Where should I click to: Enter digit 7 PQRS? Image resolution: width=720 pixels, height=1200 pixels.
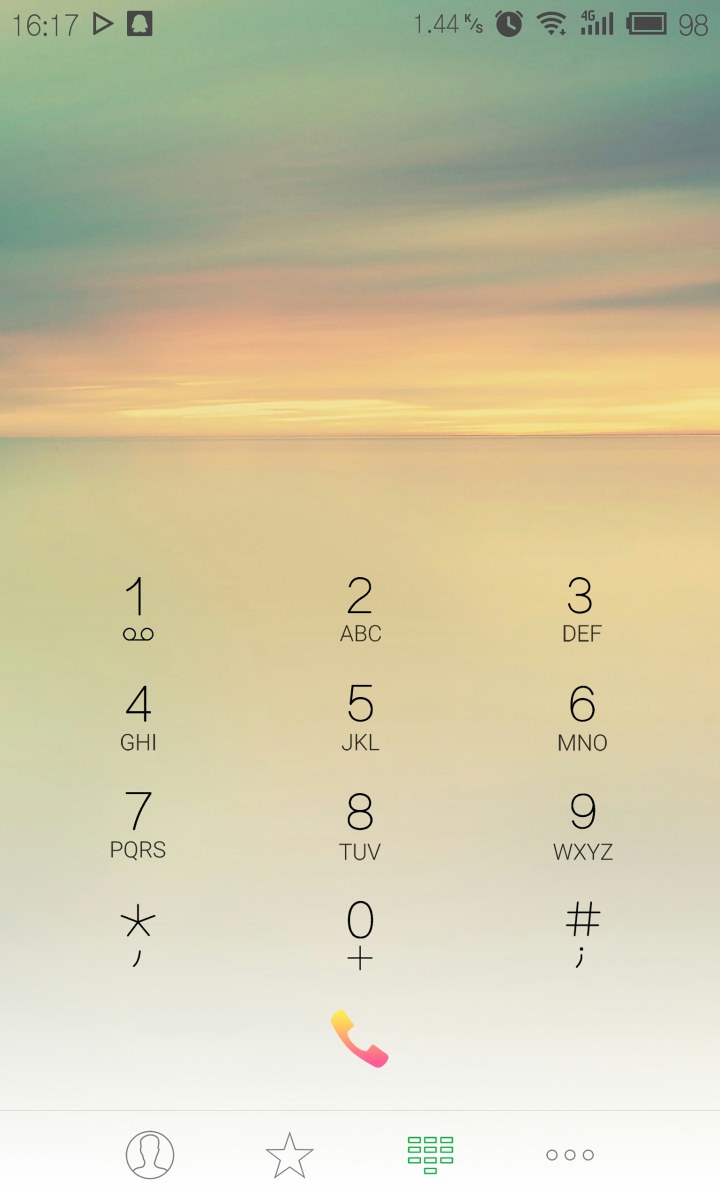tap(138, 825)
